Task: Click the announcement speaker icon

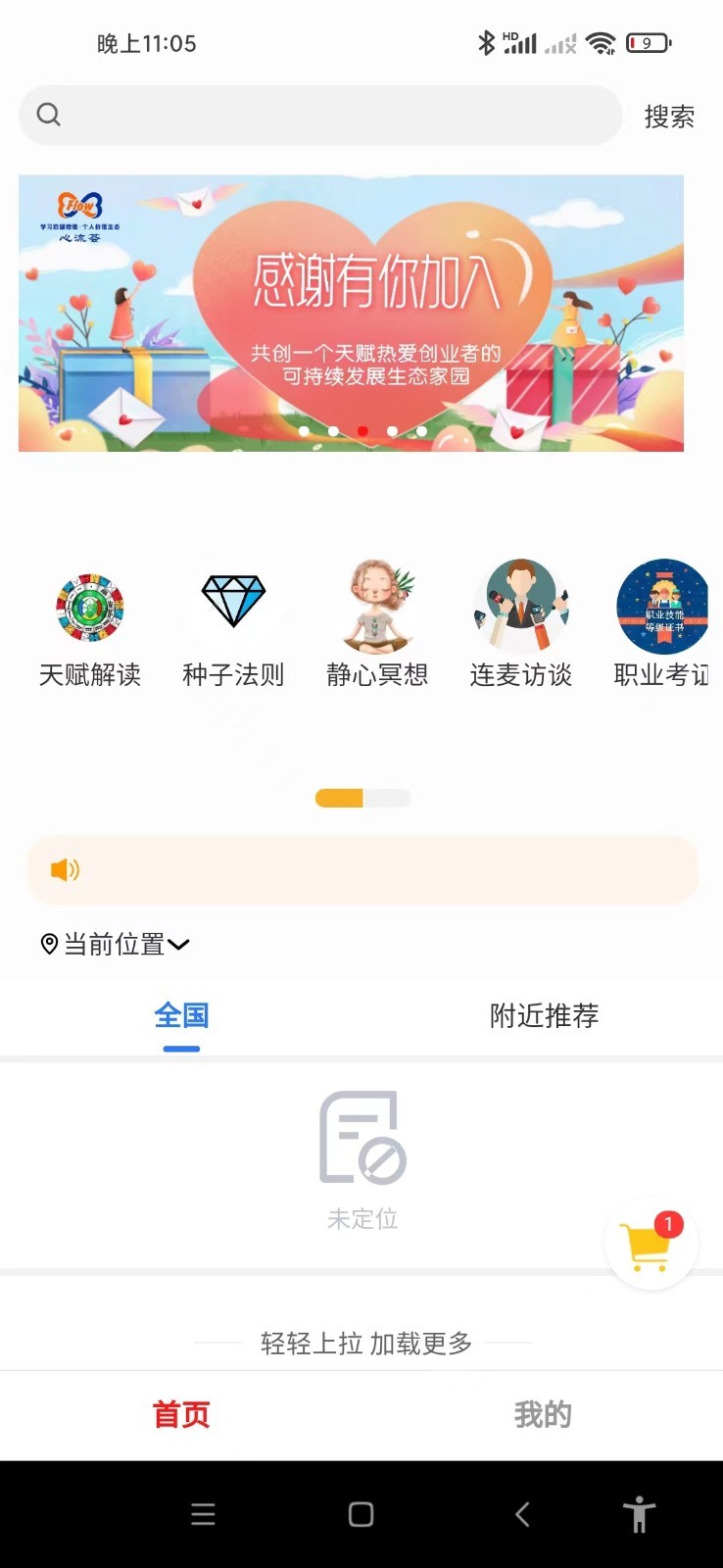Action: pos(65,869)
